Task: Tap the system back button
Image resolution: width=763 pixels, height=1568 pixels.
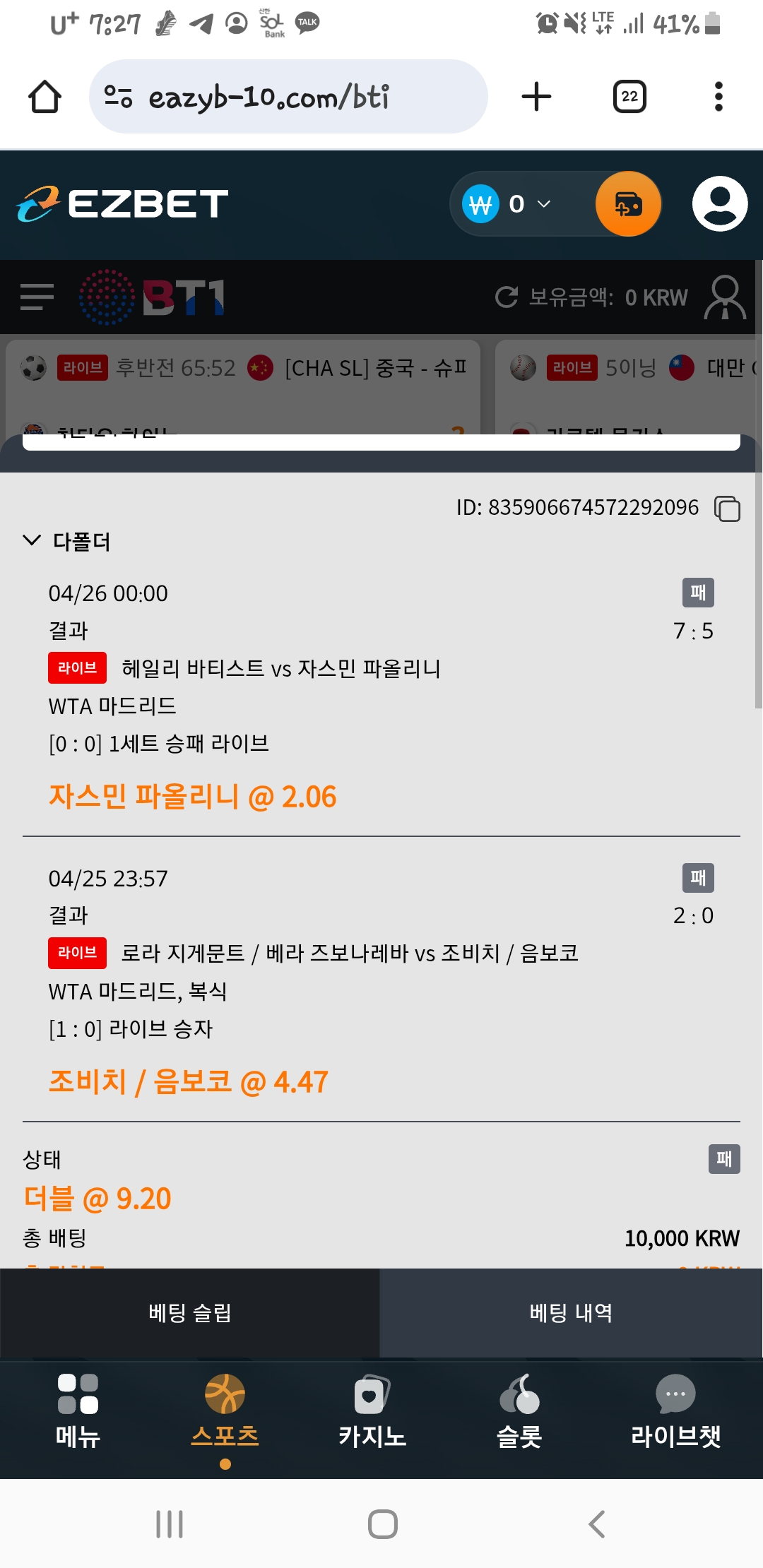Action: click(x=596, y=1524)
